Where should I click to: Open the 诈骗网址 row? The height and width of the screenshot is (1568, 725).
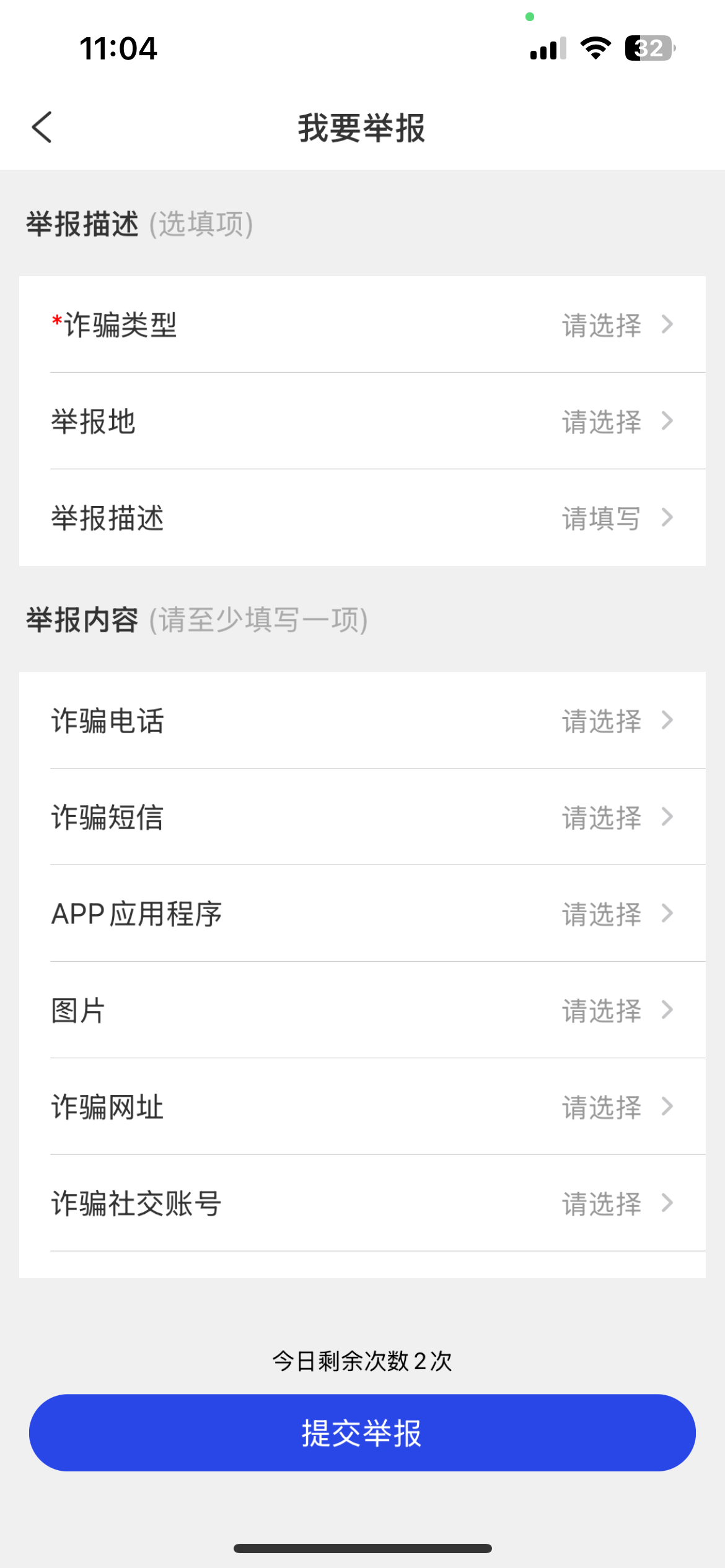362,1107
